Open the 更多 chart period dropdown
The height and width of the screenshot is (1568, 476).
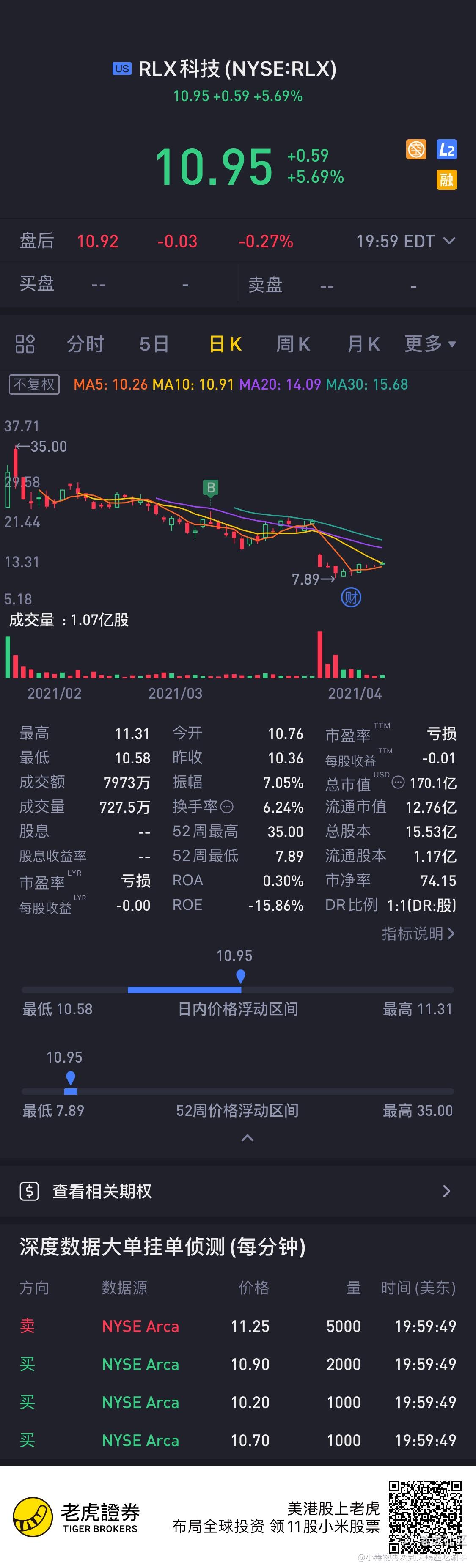click(x=430, y=344)
